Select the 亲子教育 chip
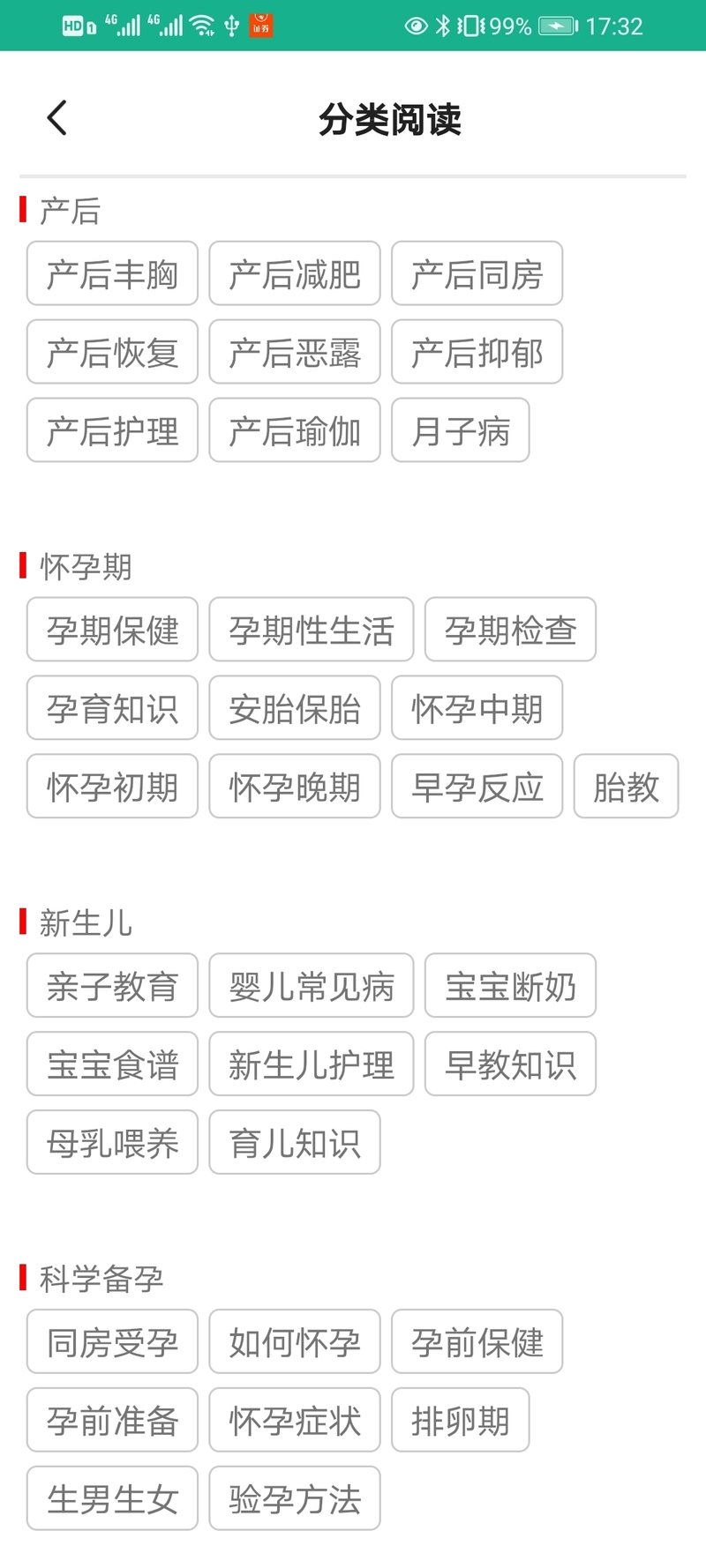This screenshot has width=706, height=1568. (x=112, y=986)
